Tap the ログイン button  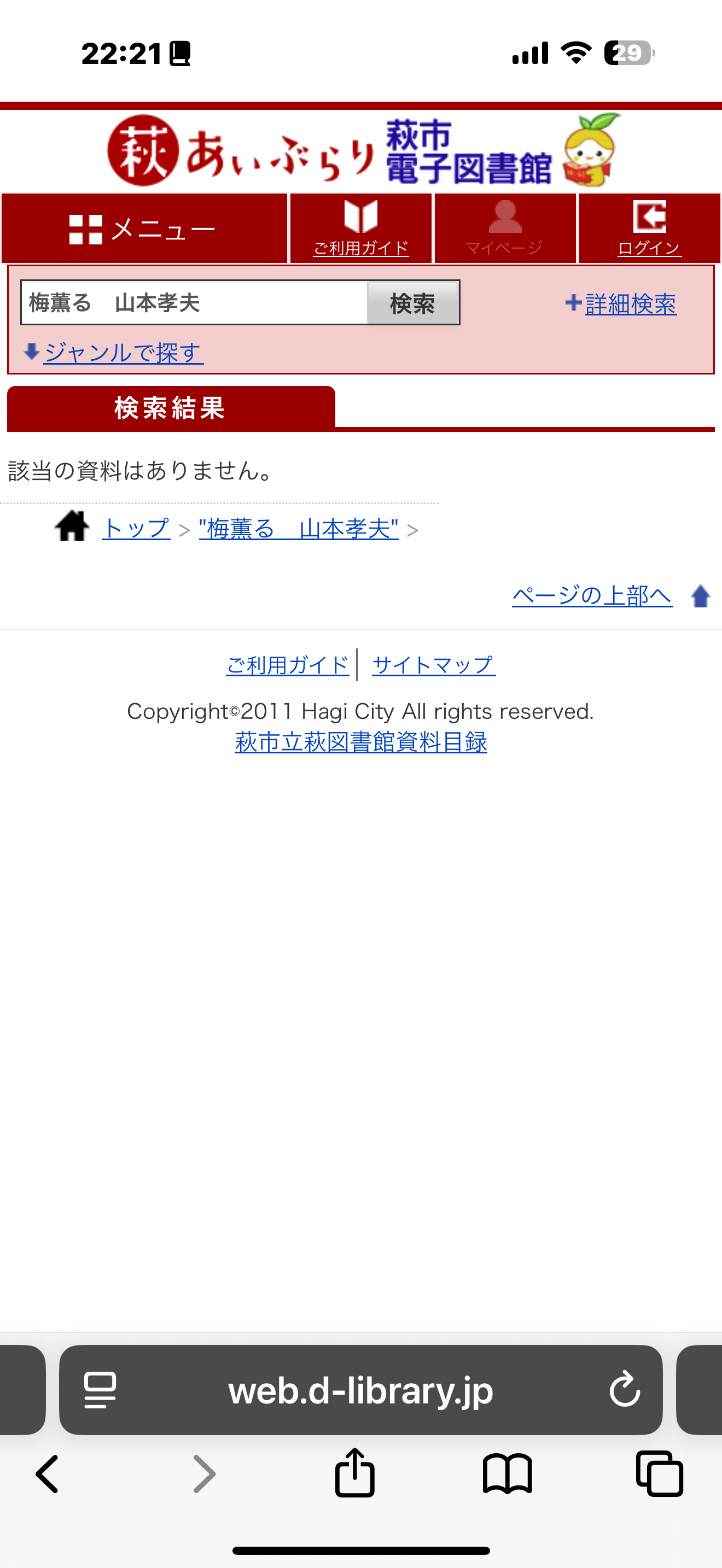click(x=649, y=229)
